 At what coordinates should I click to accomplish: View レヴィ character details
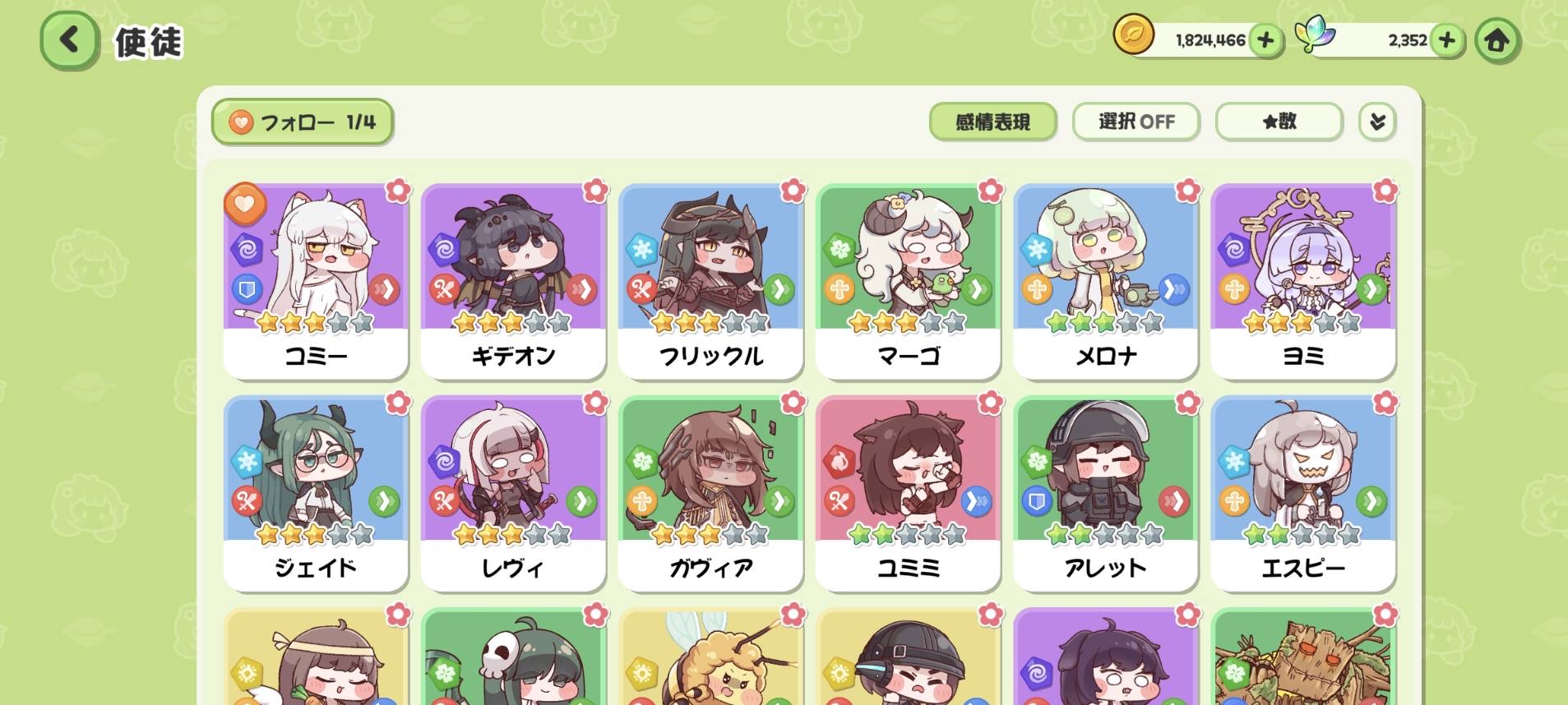513,491
